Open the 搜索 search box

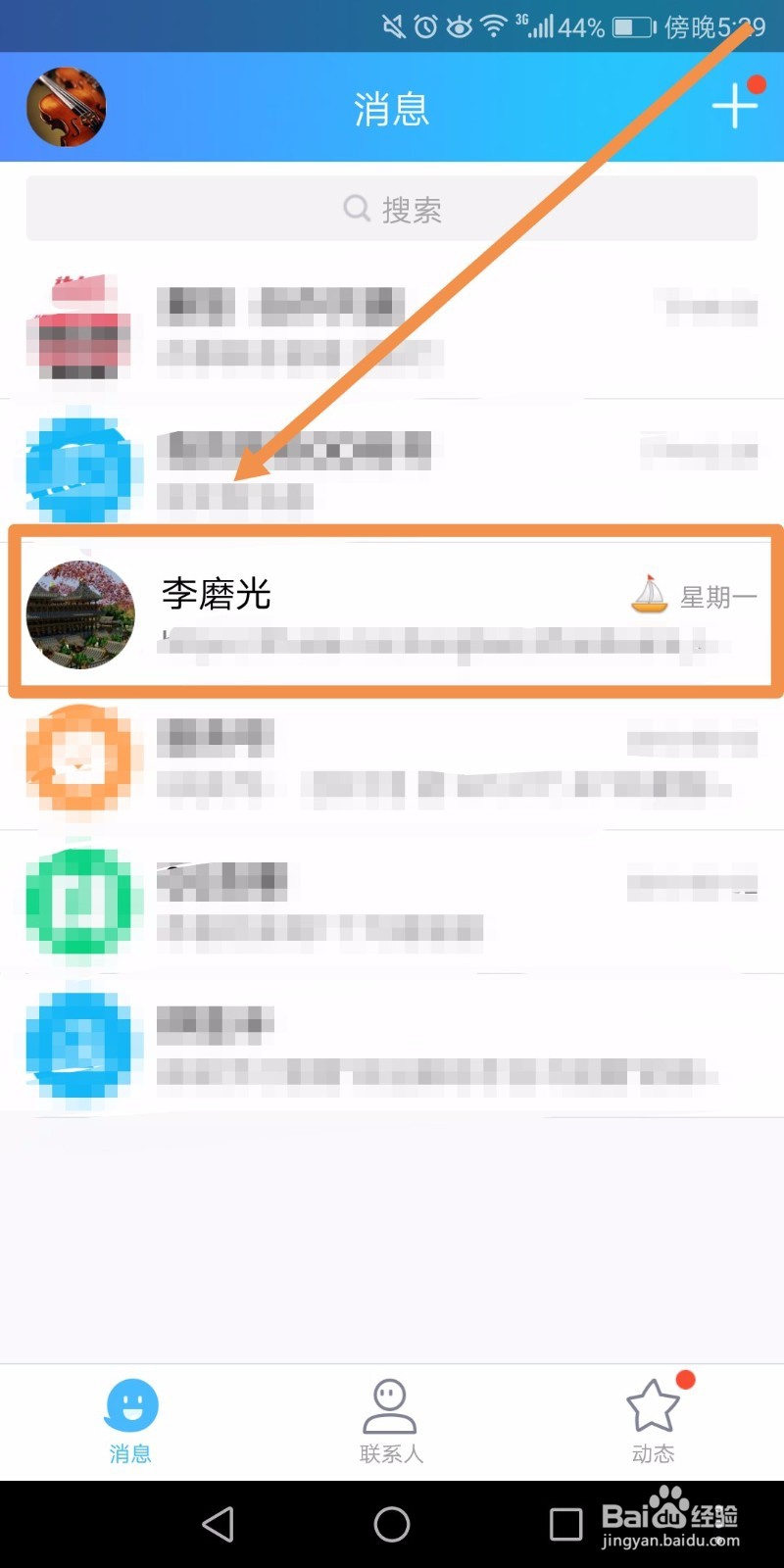click(392, 209)
